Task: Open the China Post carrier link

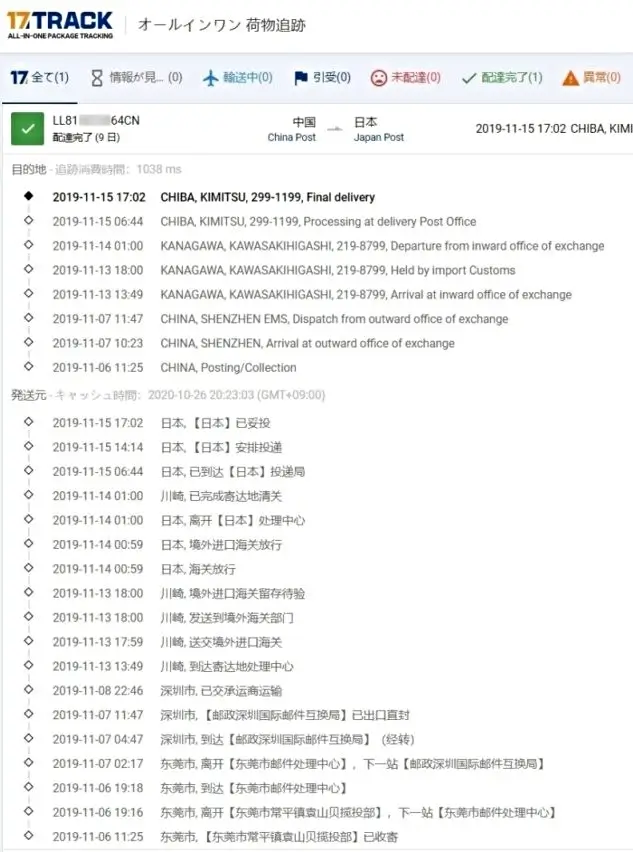Action: 291,137
